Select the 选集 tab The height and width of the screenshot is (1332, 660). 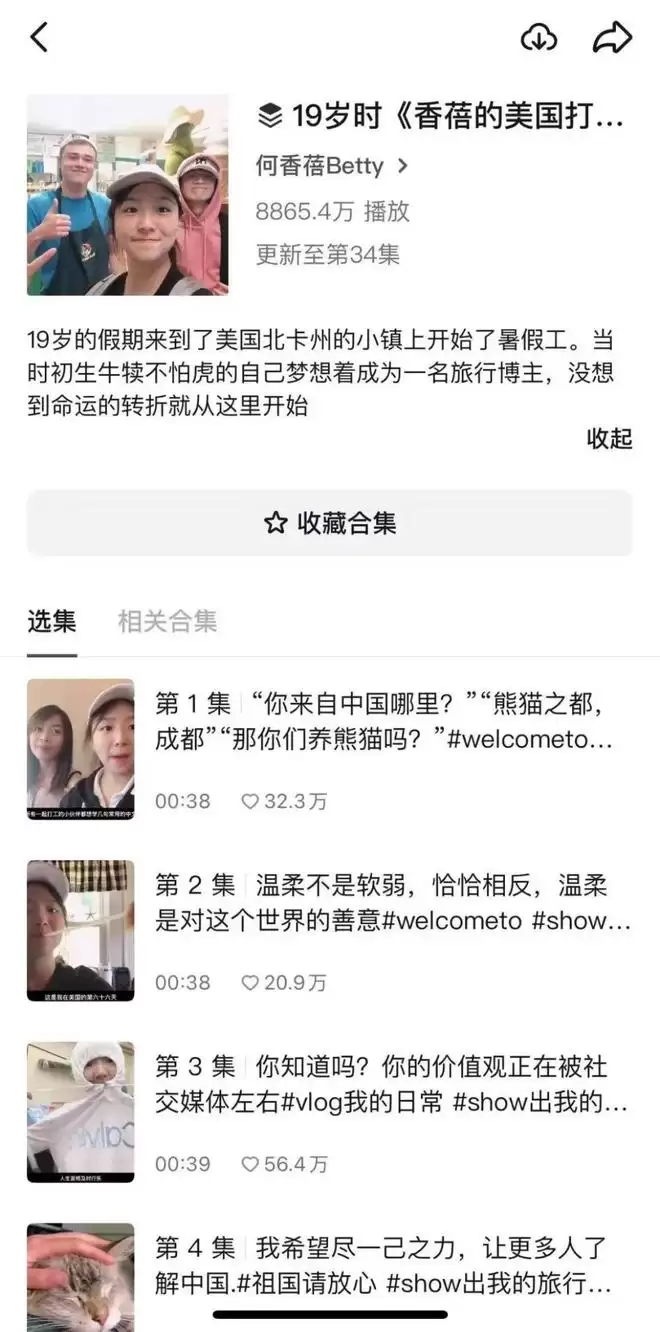tap(52, 621)
